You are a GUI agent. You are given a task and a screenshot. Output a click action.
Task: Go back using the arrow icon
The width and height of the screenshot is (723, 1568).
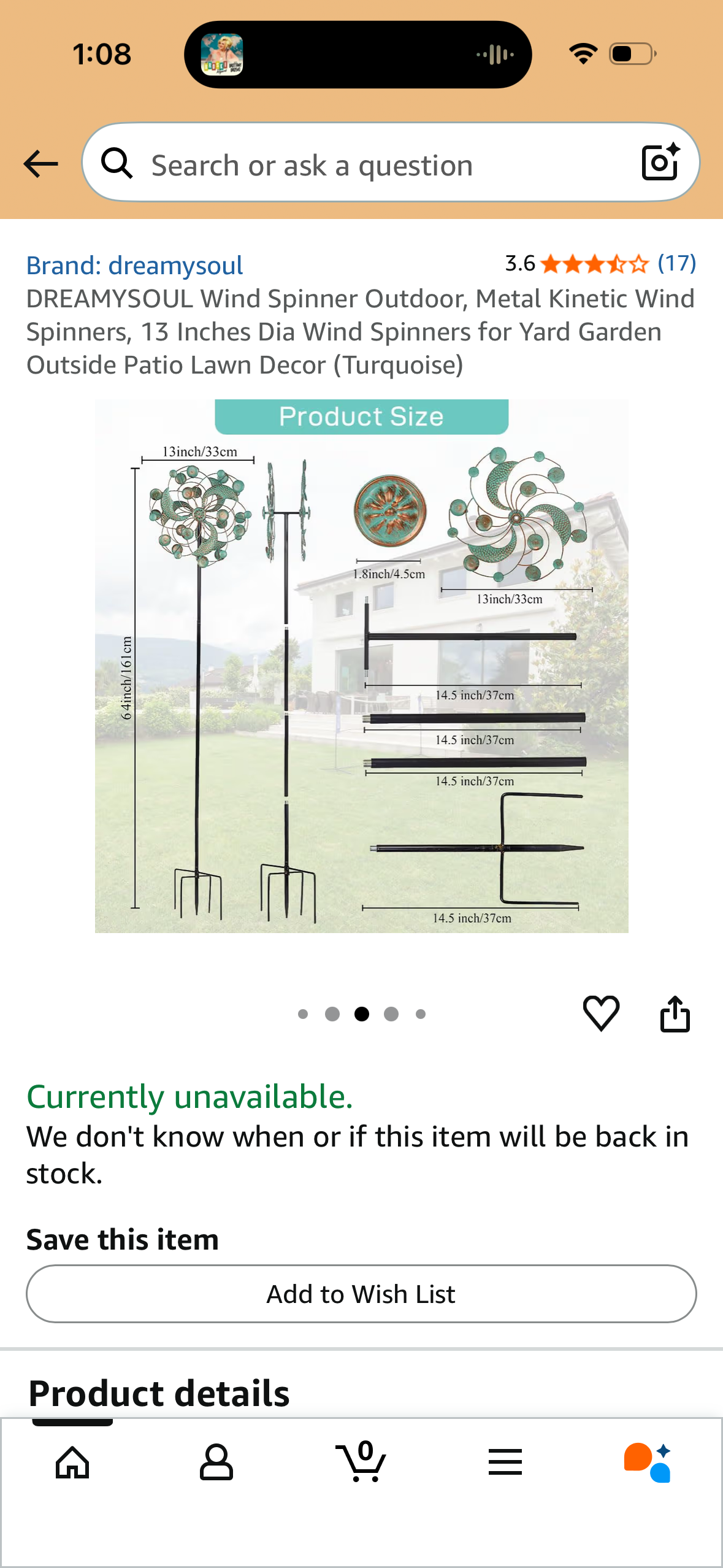click(40, 164)
